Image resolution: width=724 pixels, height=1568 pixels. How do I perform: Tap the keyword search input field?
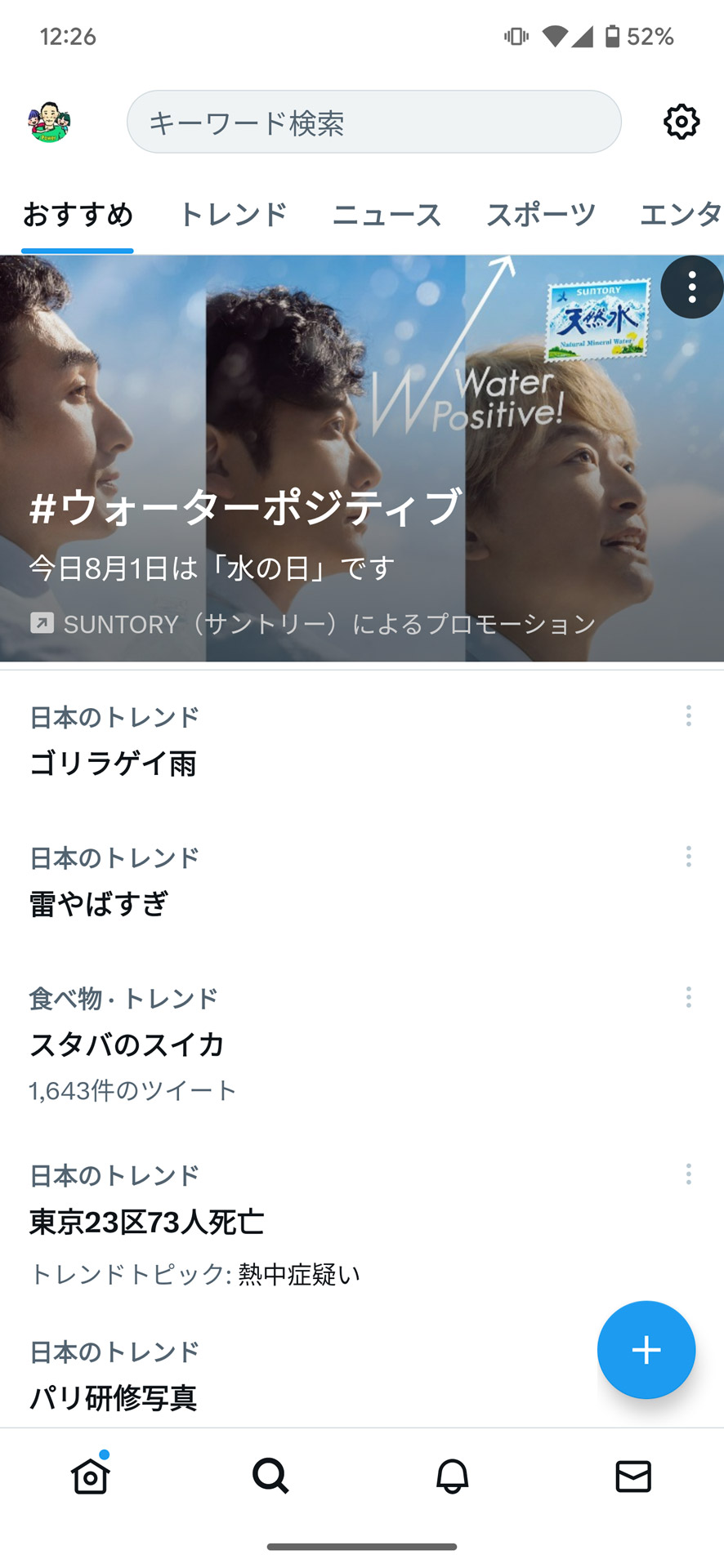point(374,122)
